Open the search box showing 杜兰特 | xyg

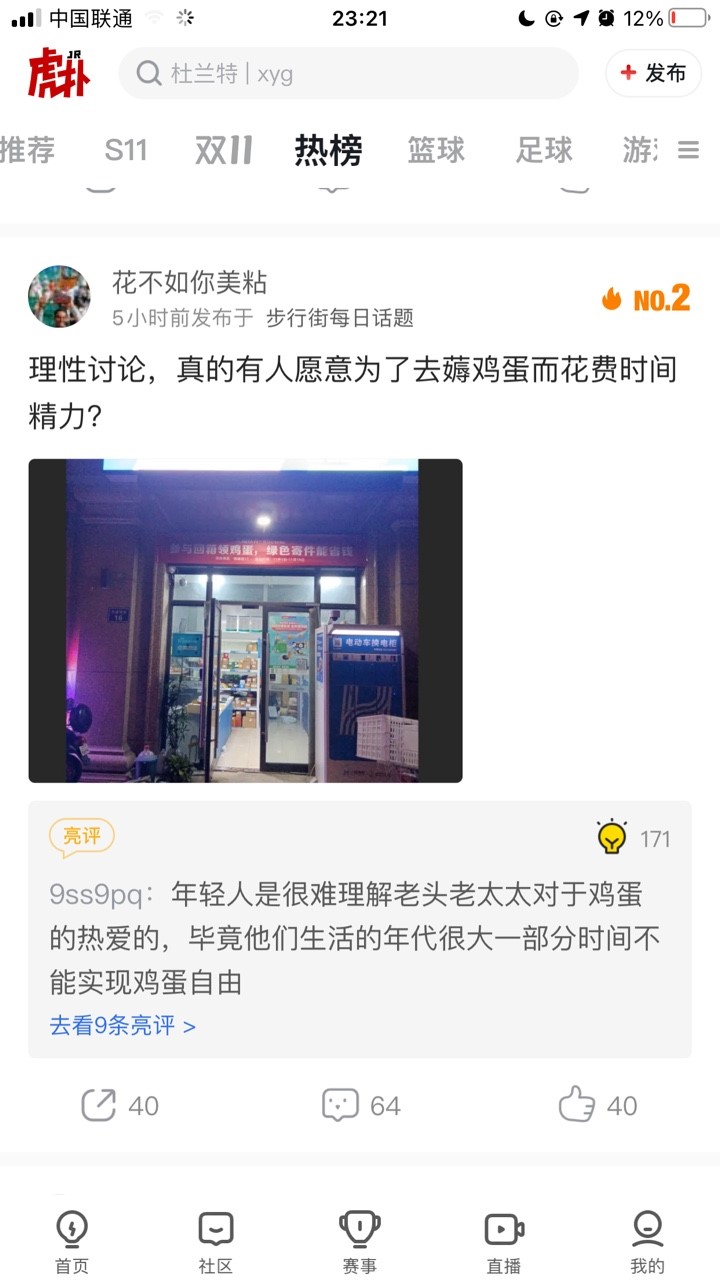point(348,74)
